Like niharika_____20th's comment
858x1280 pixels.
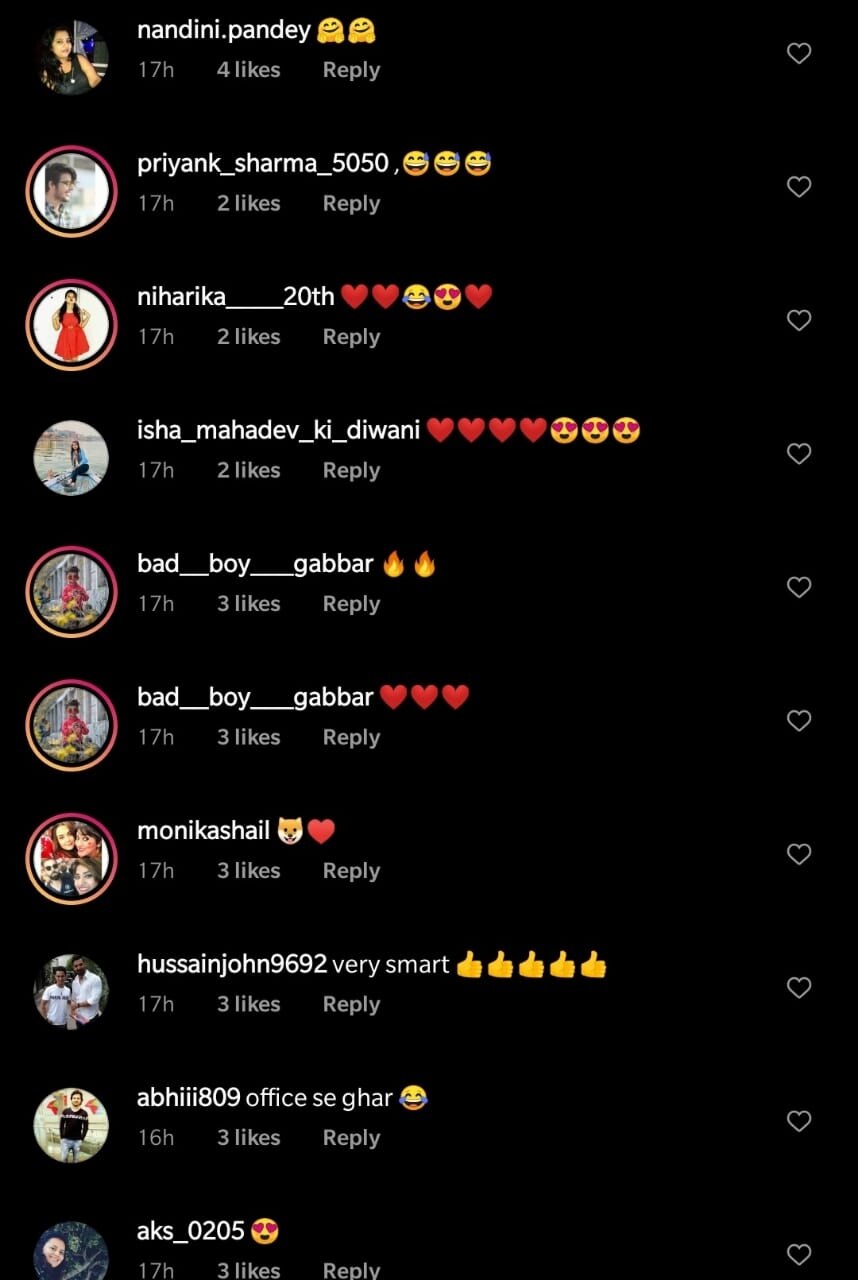[798, 321]
